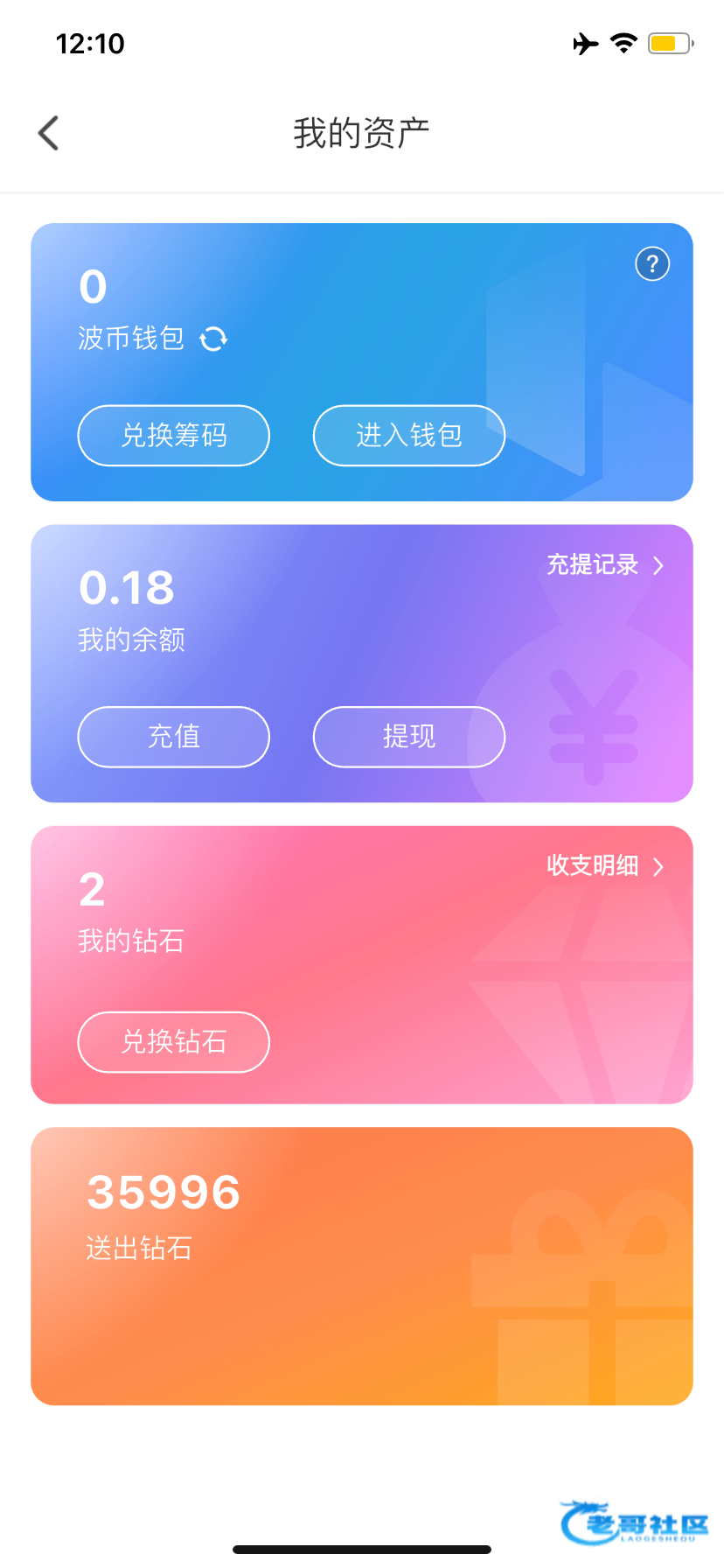Open the help question mark icon
This screenshot has height=1568, width=724.
651,263
